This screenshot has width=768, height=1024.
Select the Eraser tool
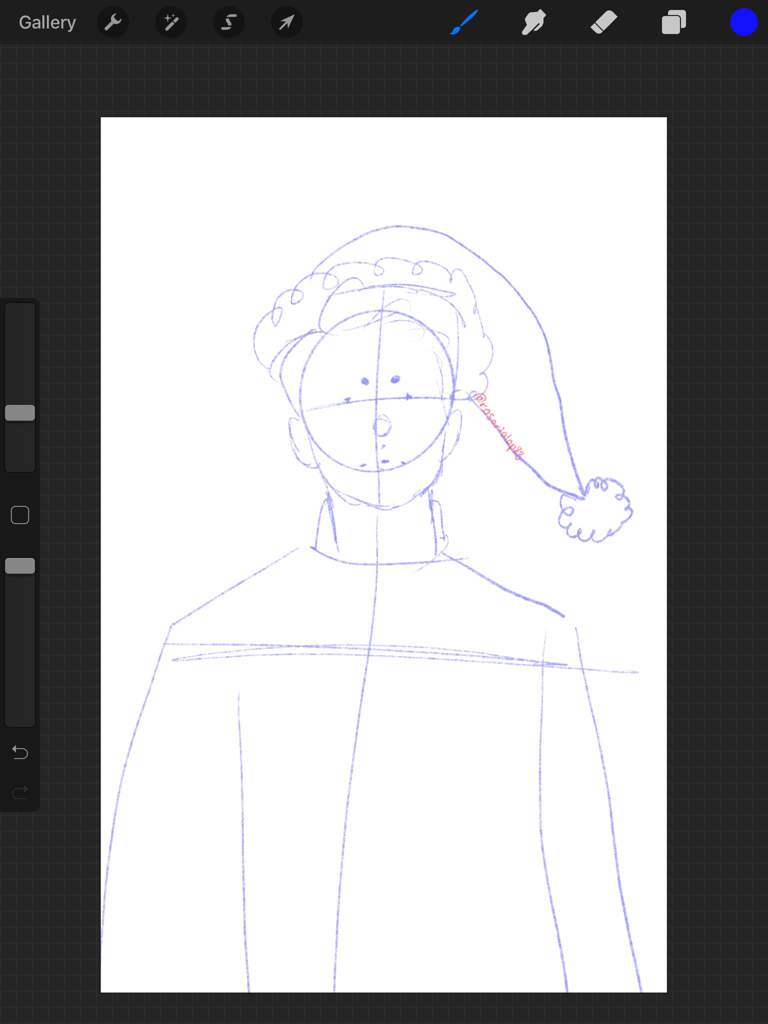604,22
